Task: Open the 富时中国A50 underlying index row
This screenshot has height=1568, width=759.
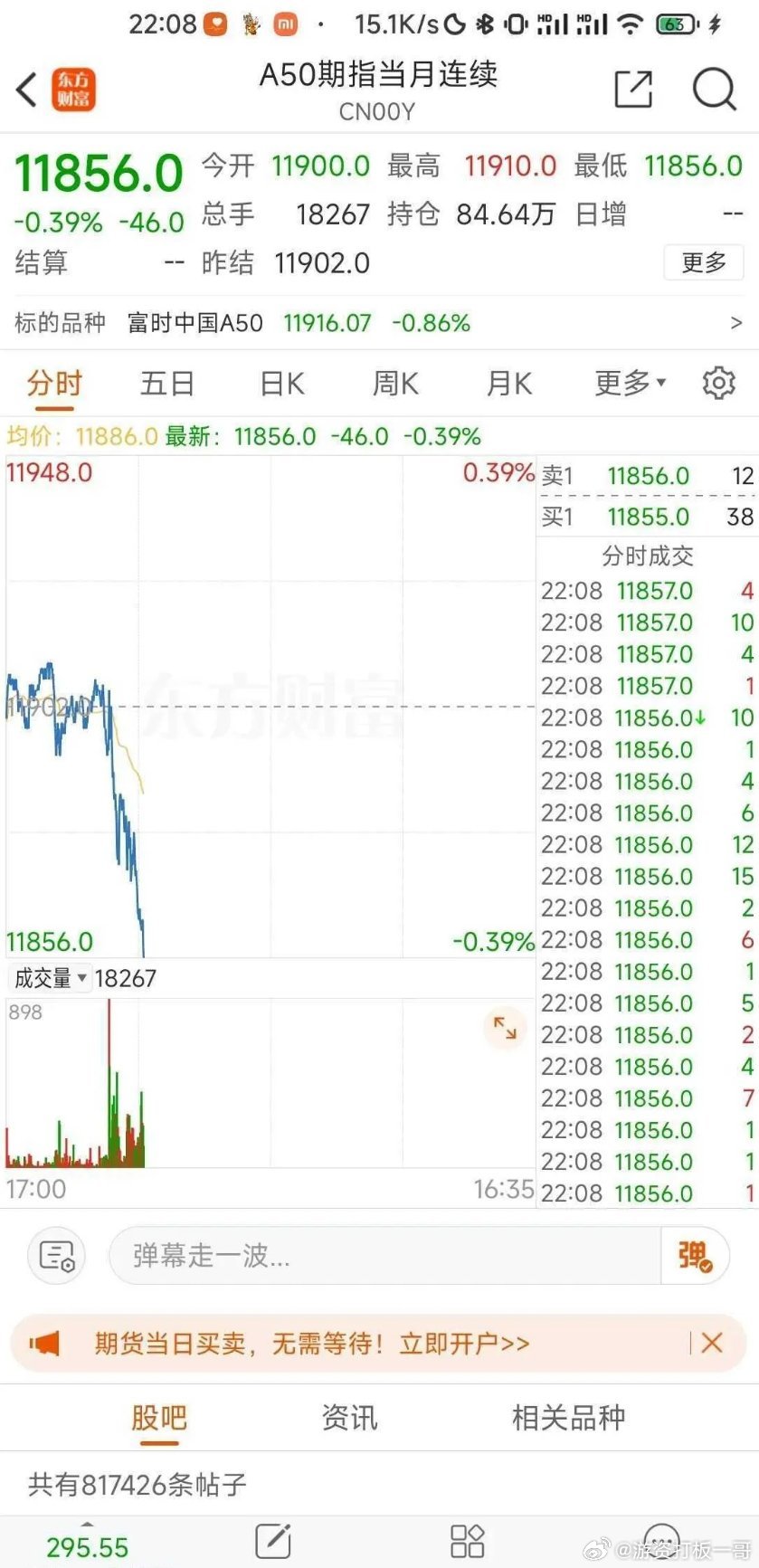Action: point(379,323)
